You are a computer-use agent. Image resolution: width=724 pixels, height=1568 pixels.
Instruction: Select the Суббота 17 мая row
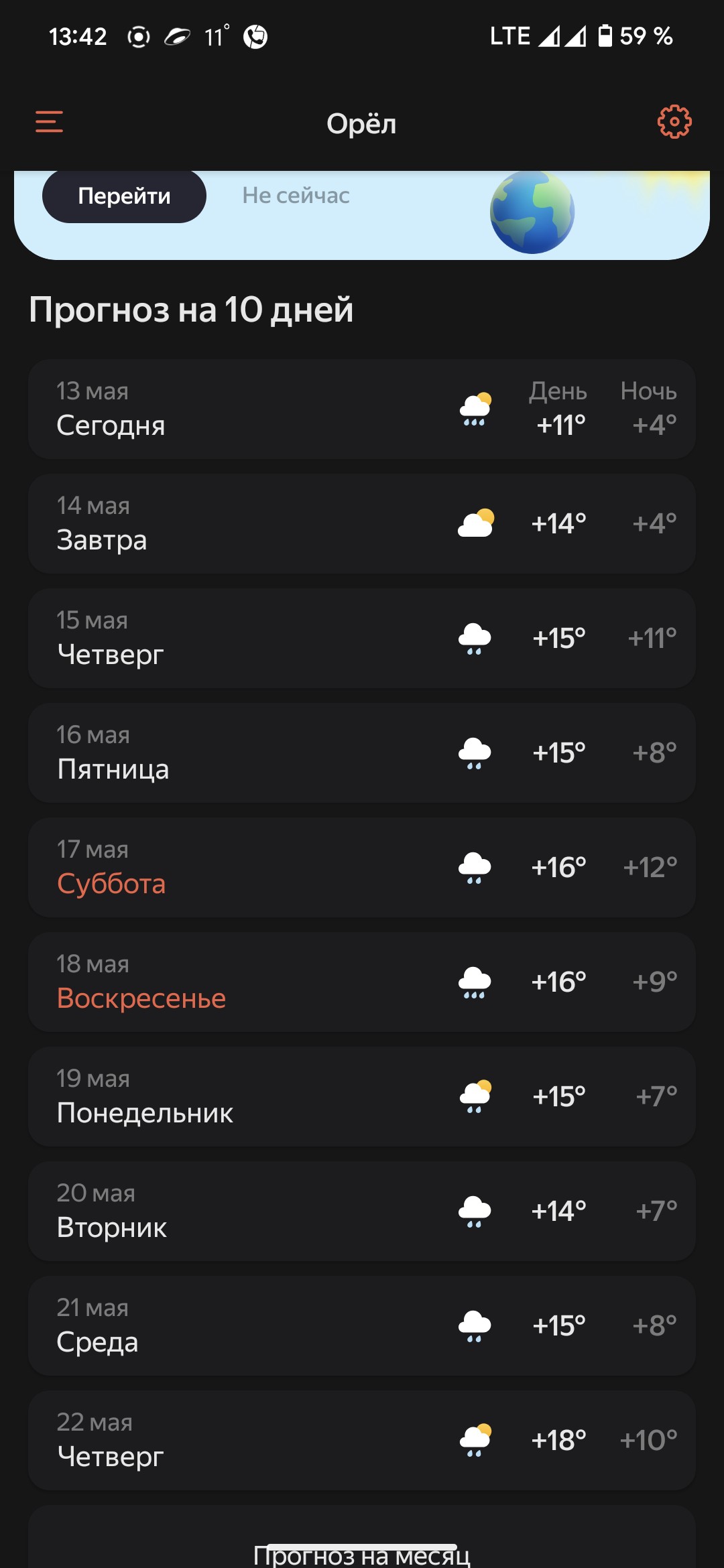tap(362, 867)
